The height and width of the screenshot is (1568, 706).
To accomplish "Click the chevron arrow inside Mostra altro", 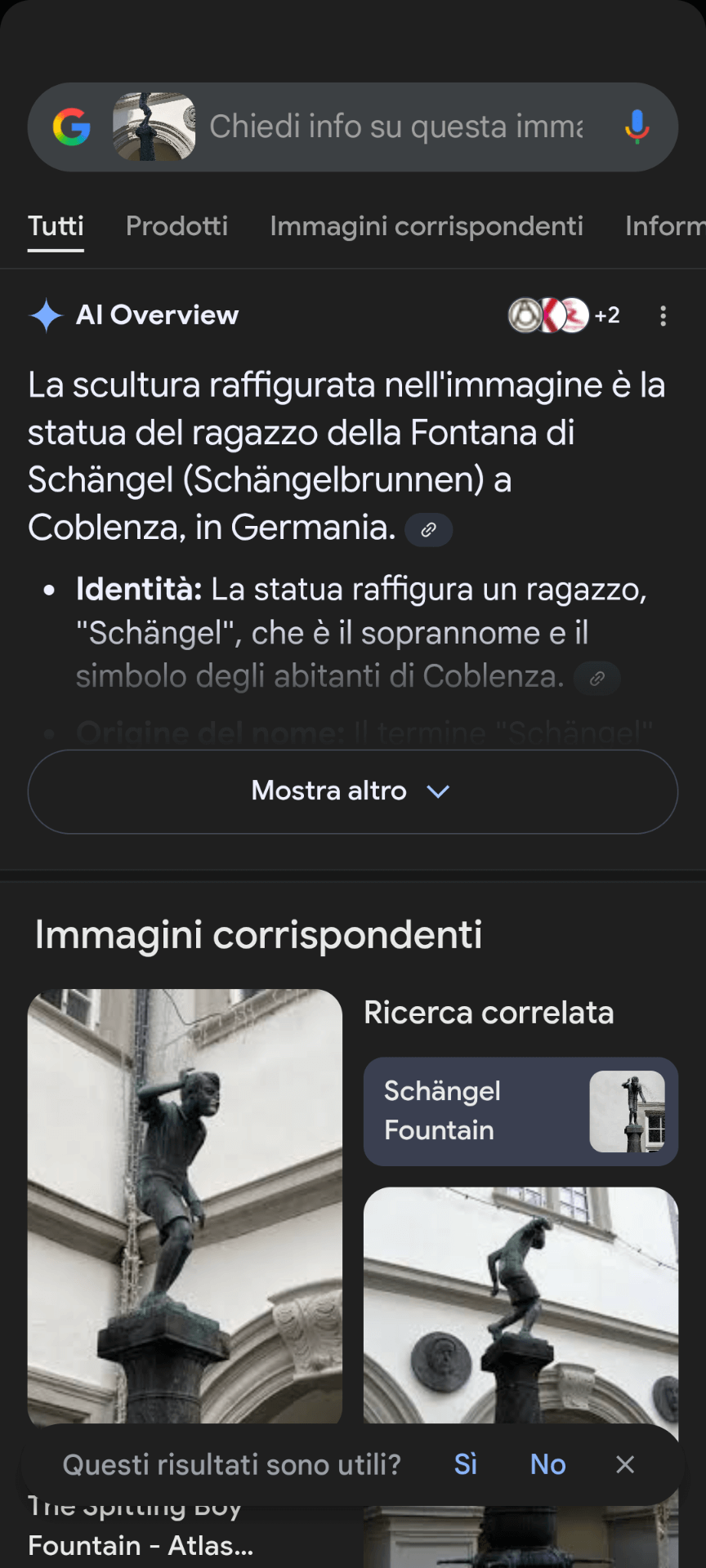I will tap(438, 791).
